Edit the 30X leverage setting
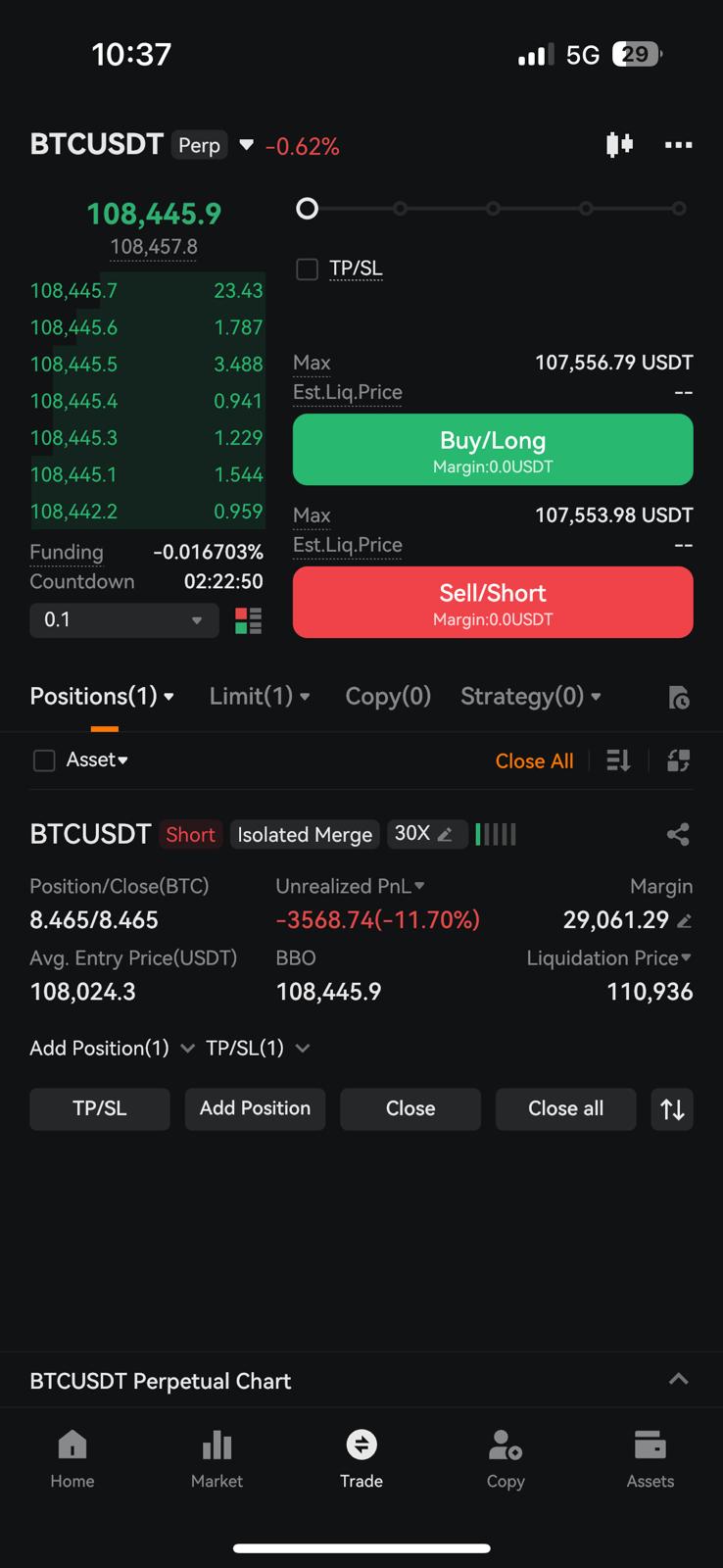 tap(426, 834)
